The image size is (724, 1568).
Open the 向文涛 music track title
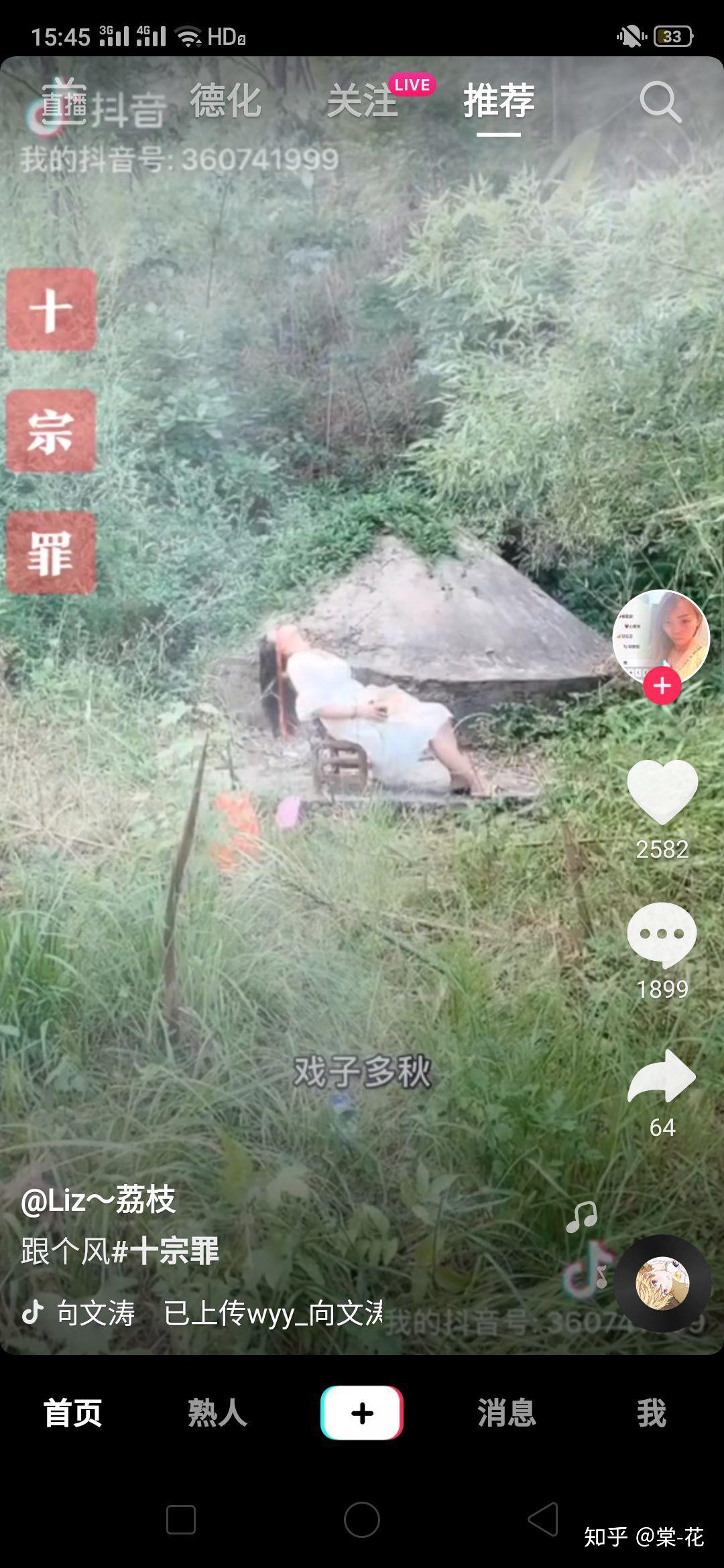click(96, 1313)
